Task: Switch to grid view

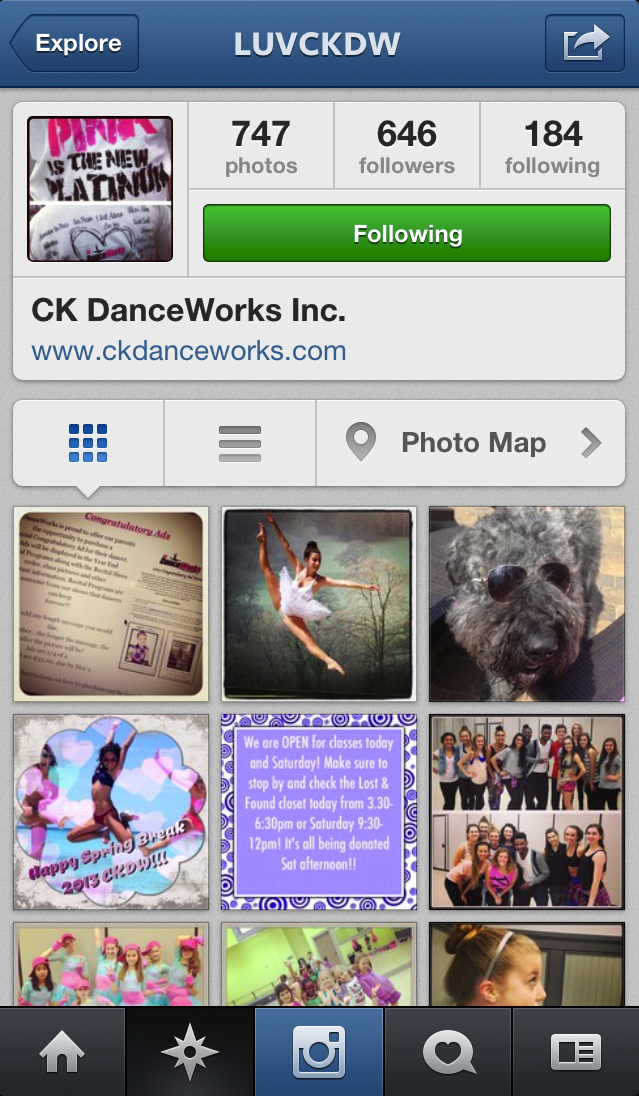Action: point(88,442)
